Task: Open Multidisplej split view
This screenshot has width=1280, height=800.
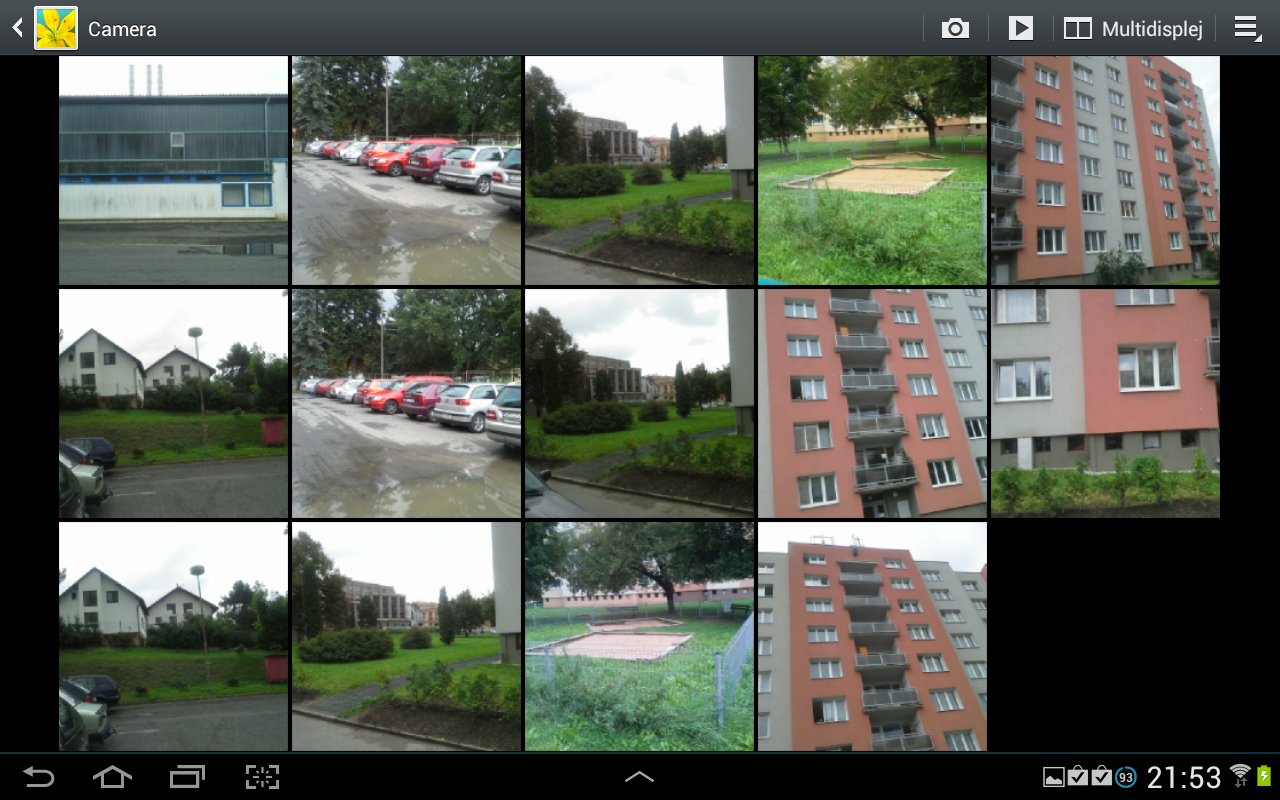Action: pos(1133,28)
